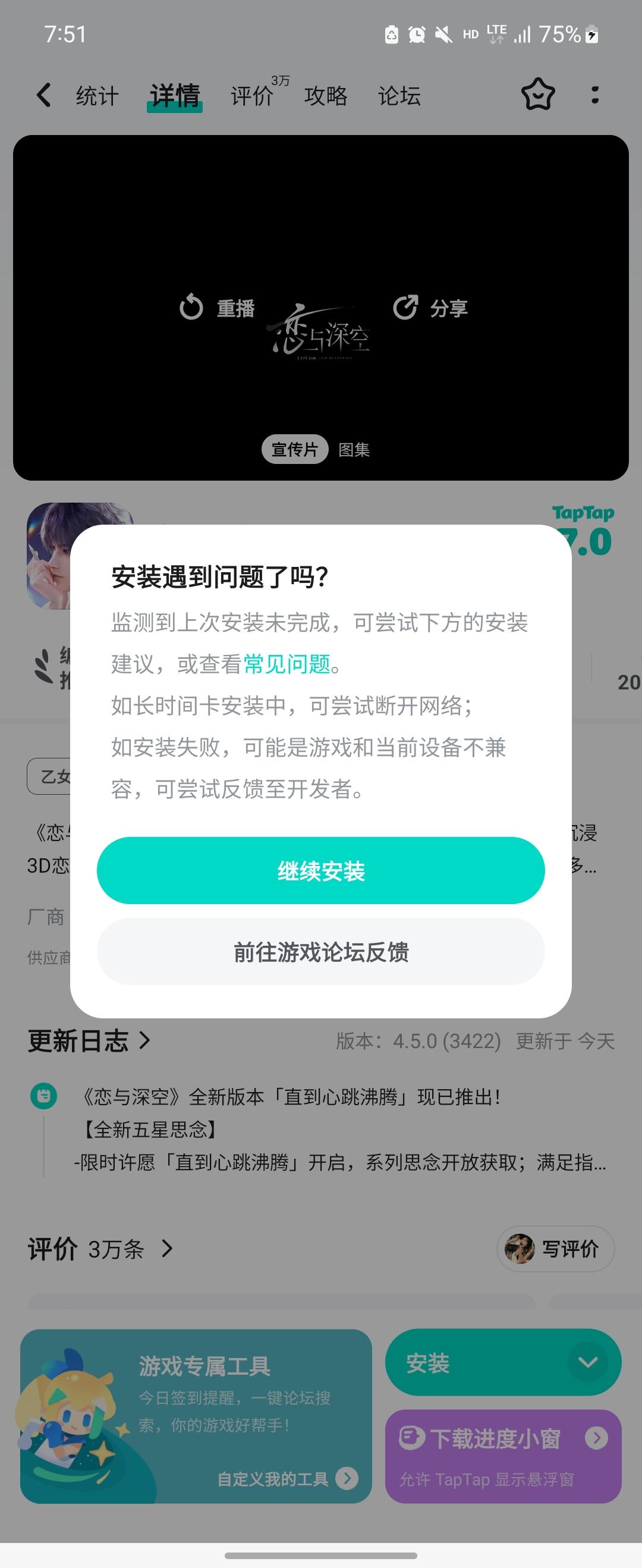Select the 宣传片 pill
The width and height of the screenshot is (642, 1568).
click(x=296, y=450)
